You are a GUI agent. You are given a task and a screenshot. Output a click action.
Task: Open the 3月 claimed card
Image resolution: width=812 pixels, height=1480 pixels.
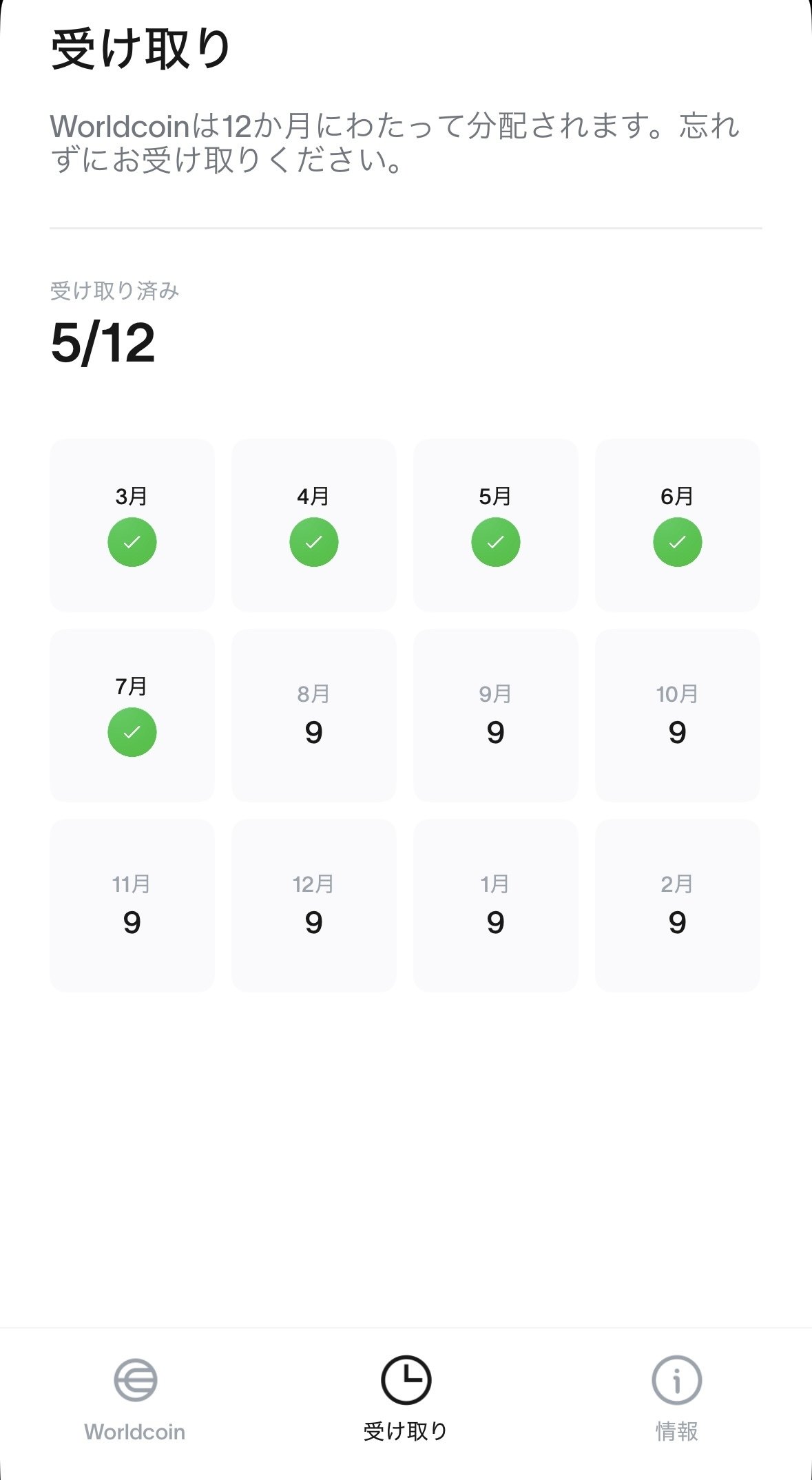132,525
